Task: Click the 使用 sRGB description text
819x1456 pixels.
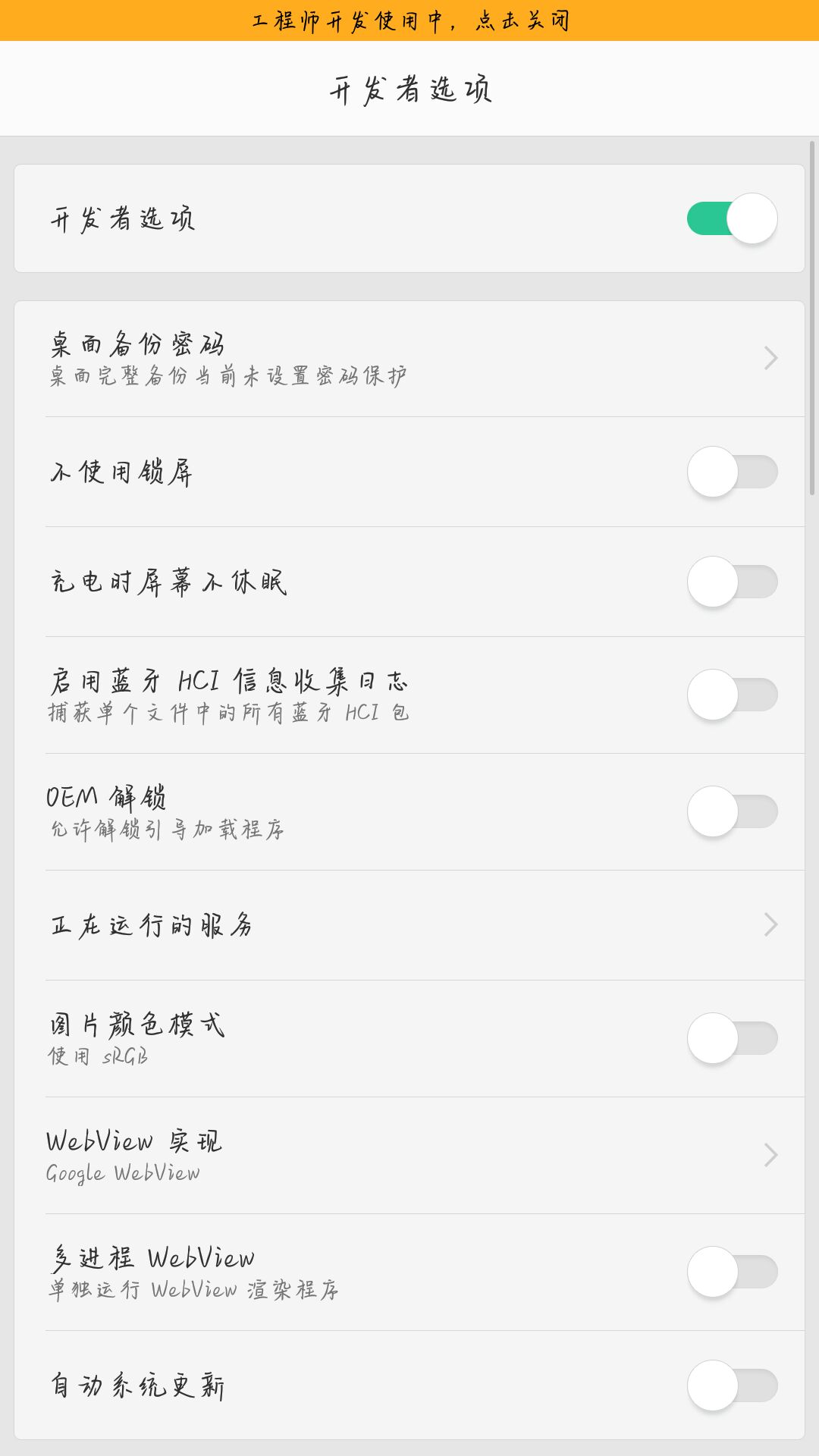Action: tap(99, 1057)
